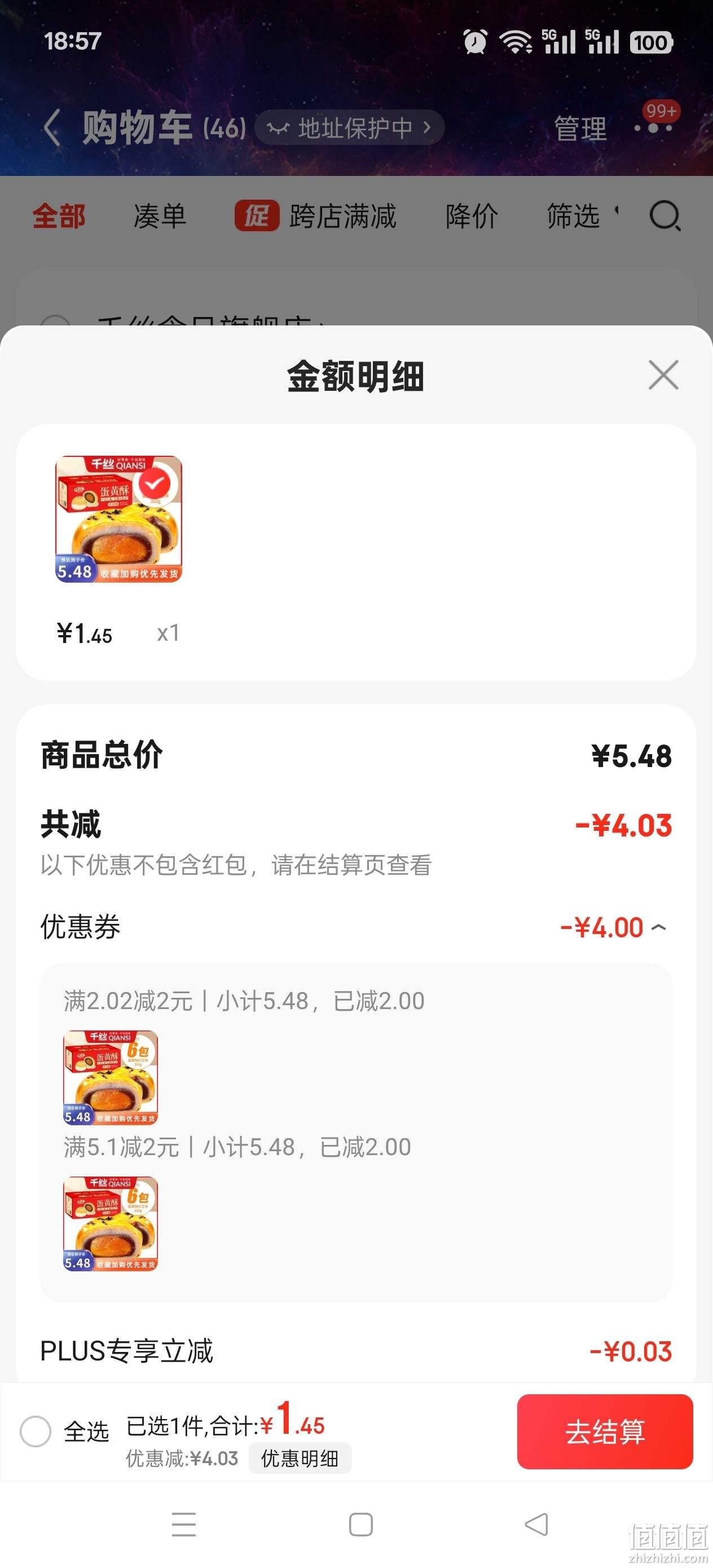Tap 去结算 to check out
Viewport: 713px width, 1568px height.
(x=605, y=1432)
